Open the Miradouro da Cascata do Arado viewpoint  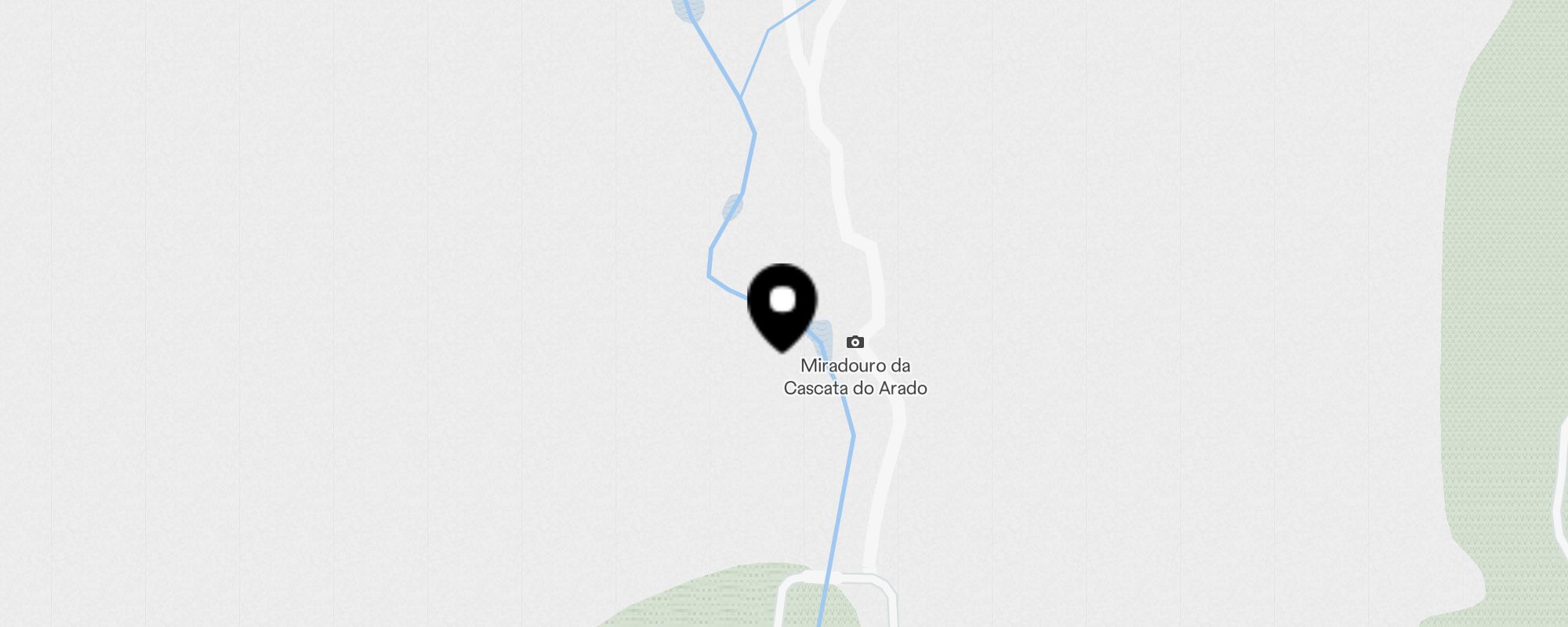point(855,342)
